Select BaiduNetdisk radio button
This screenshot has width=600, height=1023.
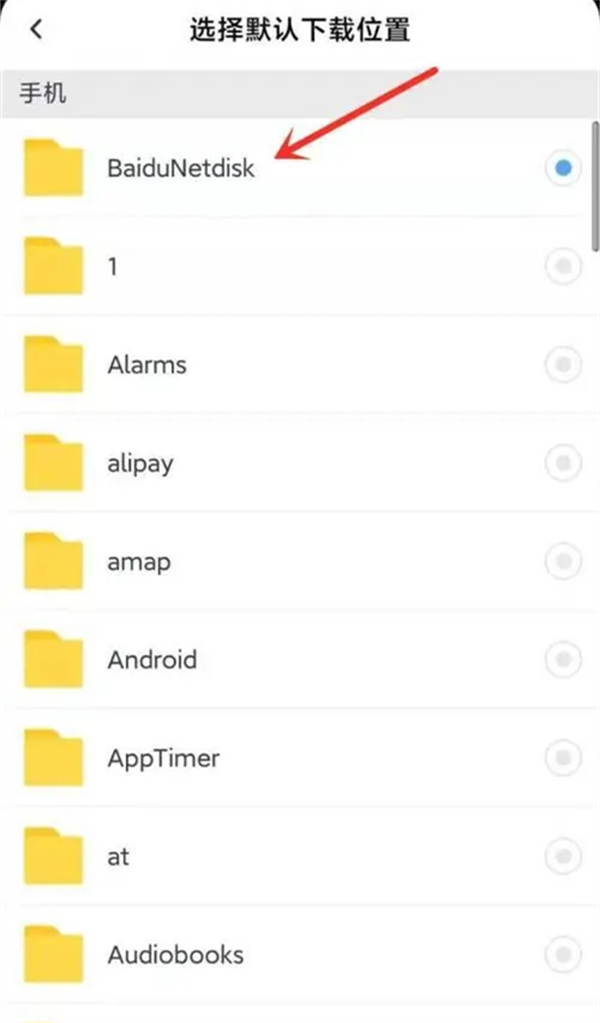[563, 168]
